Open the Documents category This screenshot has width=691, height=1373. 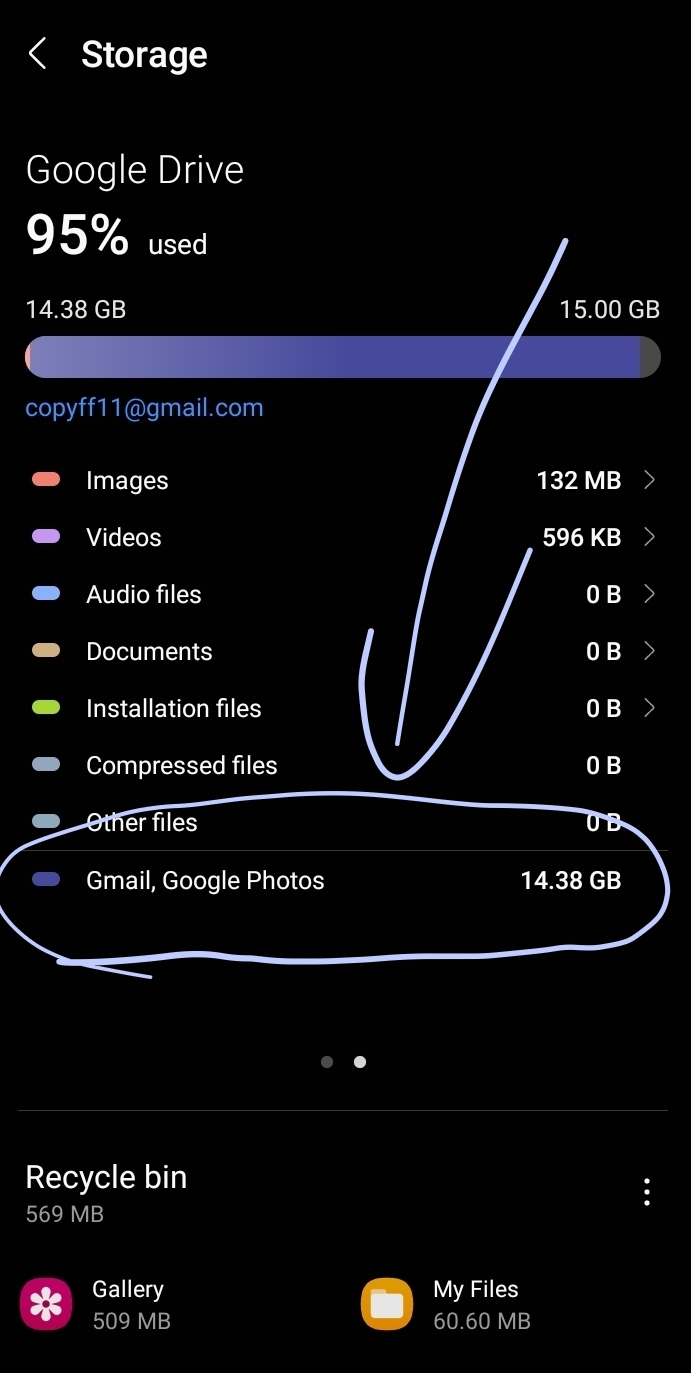click(x=345, y=652)
